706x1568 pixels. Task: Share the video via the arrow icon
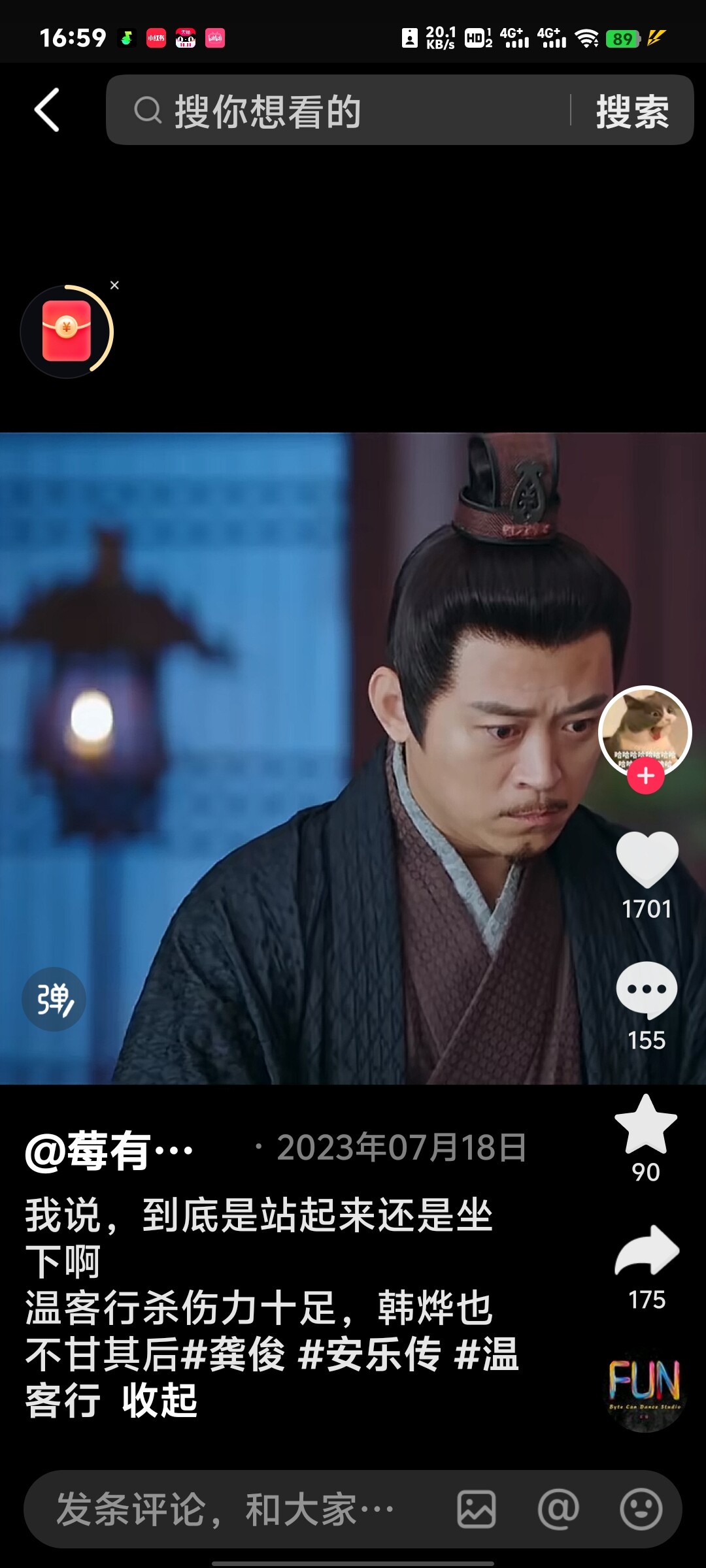coord(647,1250)
